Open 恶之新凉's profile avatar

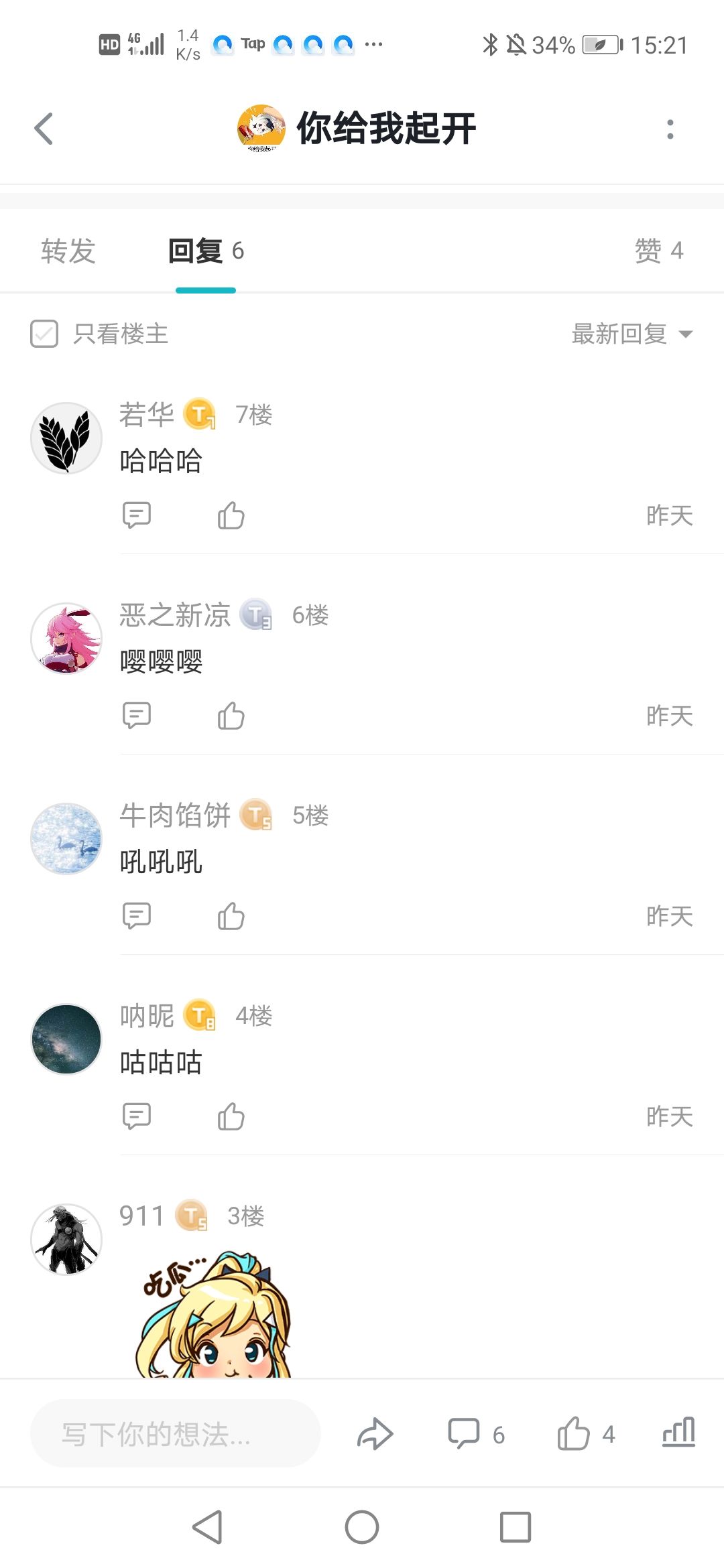click(66, 638)
